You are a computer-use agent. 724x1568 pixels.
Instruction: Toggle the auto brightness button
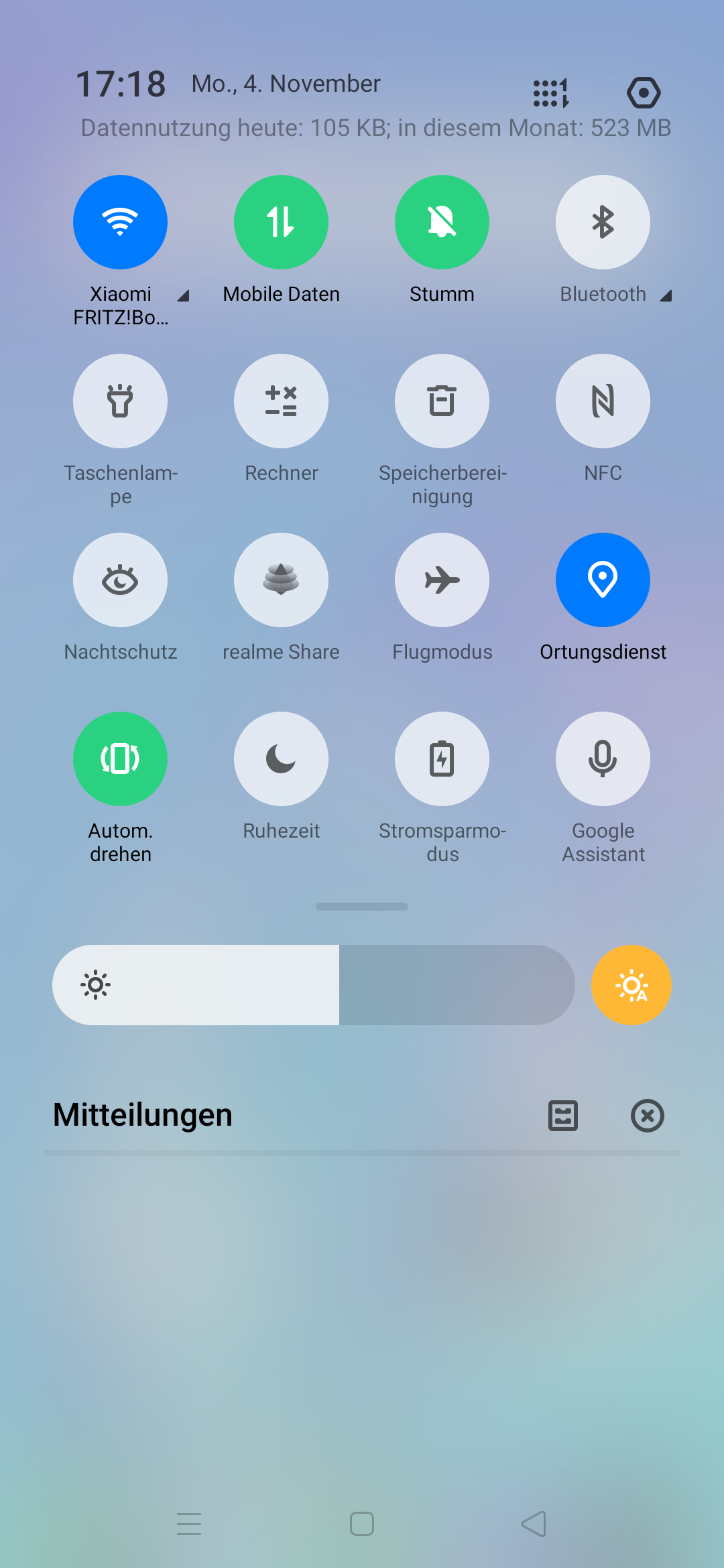click(x=631, y=985)
